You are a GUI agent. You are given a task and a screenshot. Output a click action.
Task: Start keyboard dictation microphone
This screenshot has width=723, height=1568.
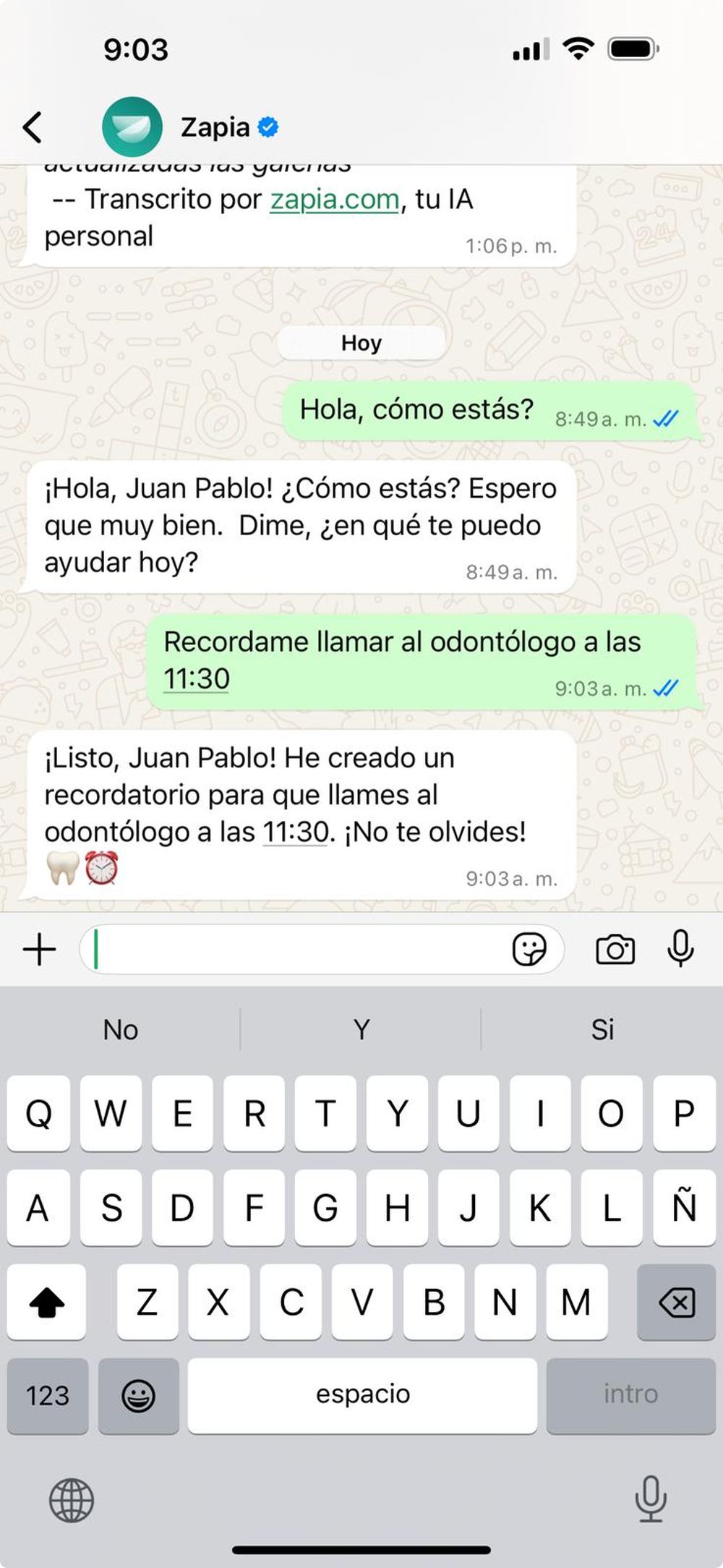(x=650, y=1499)
